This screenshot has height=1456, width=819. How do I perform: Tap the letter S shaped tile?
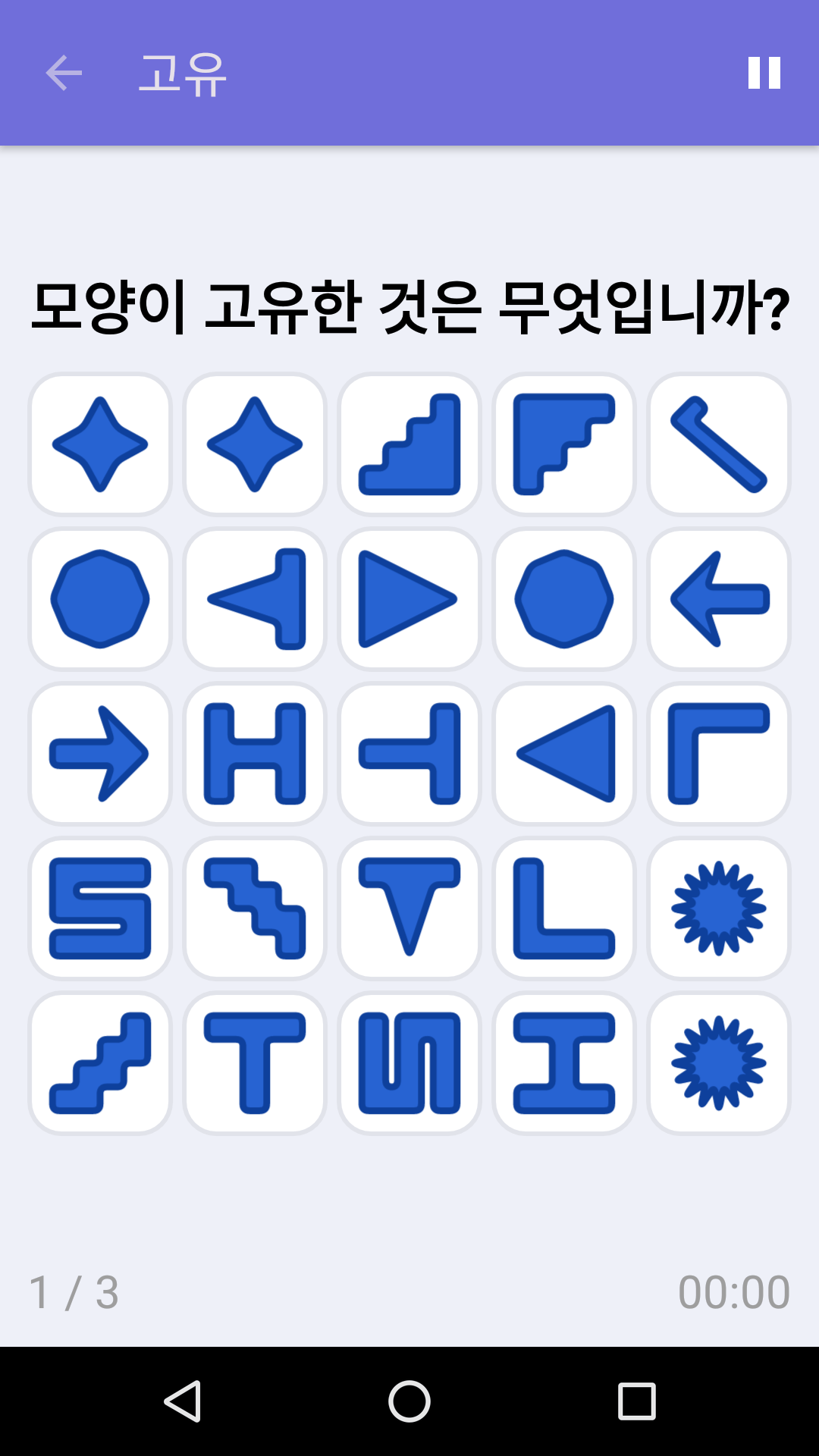pos(99,908)
